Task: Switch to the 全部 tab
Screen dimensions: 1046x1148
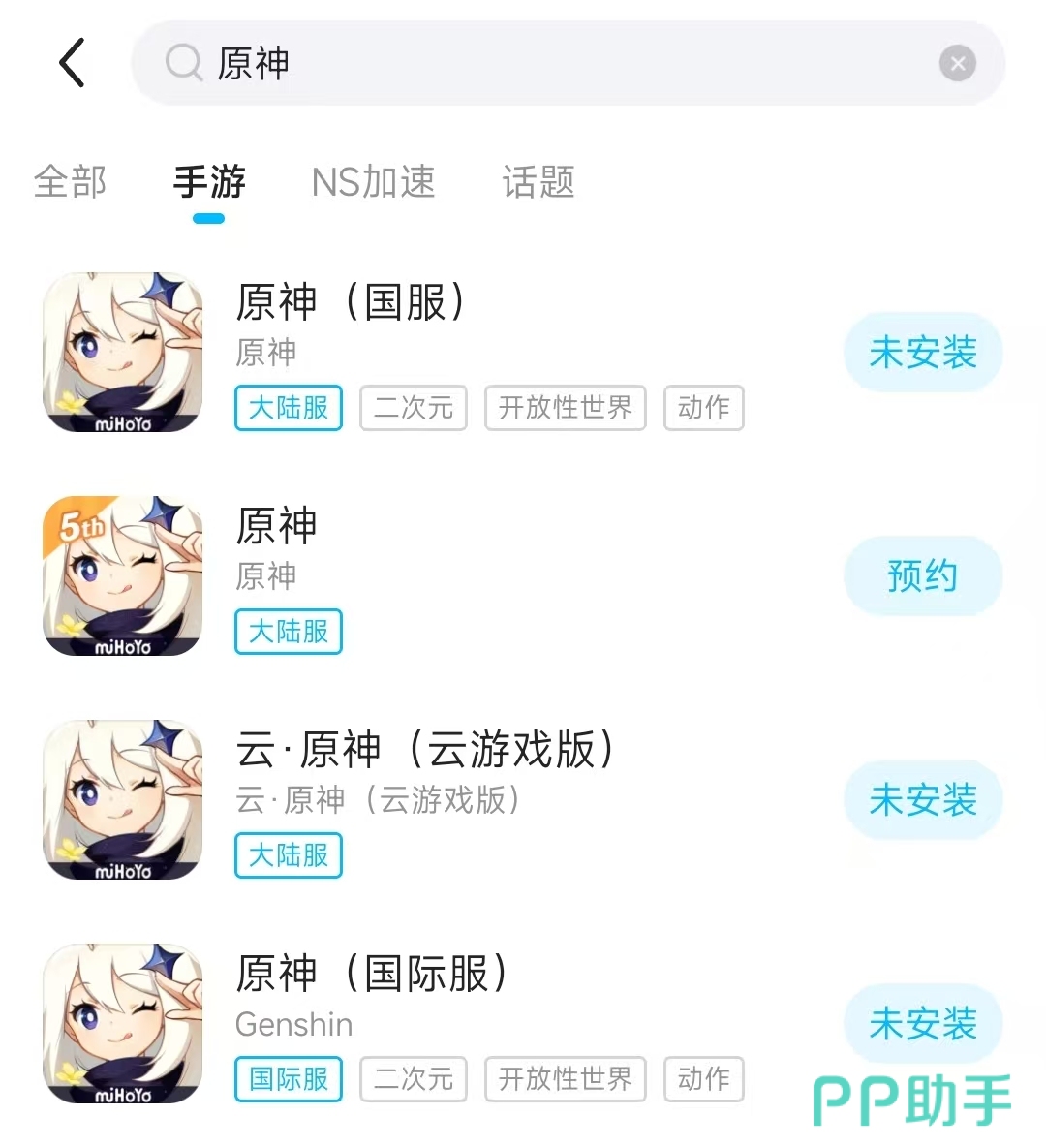Action: click(x=70, y=182)
